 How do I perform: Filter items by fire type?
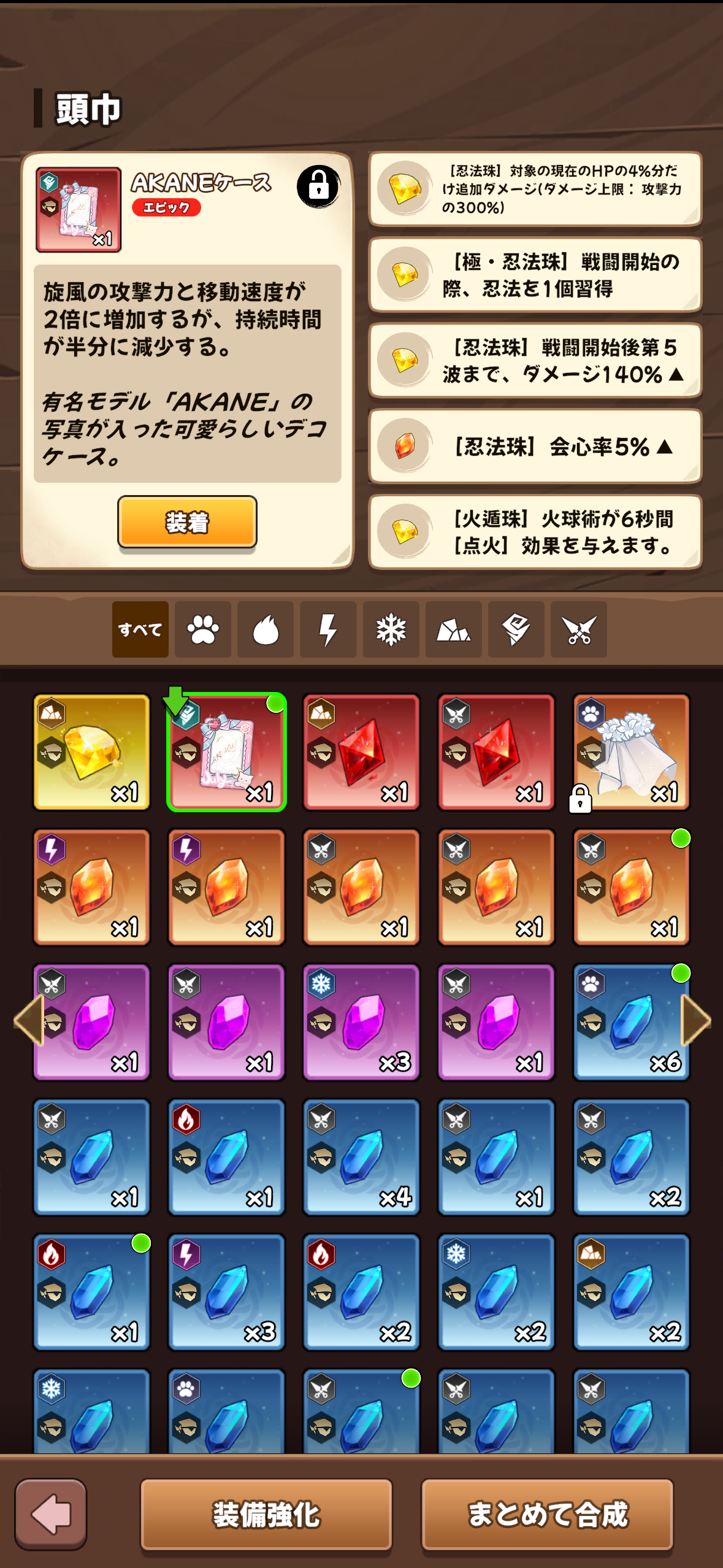tap(266, 629)
